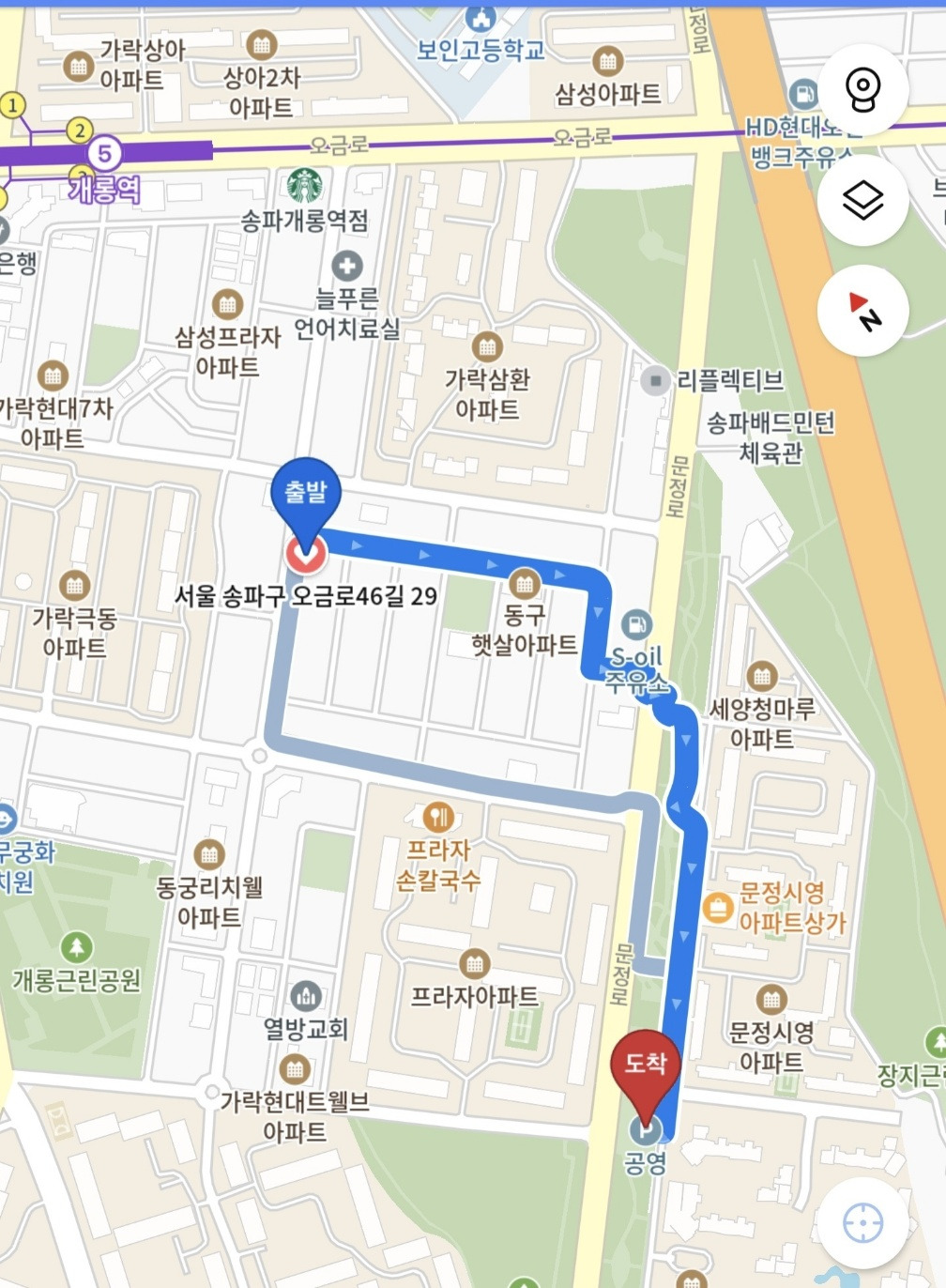Open the CCTV camera view button

(862, 89)
